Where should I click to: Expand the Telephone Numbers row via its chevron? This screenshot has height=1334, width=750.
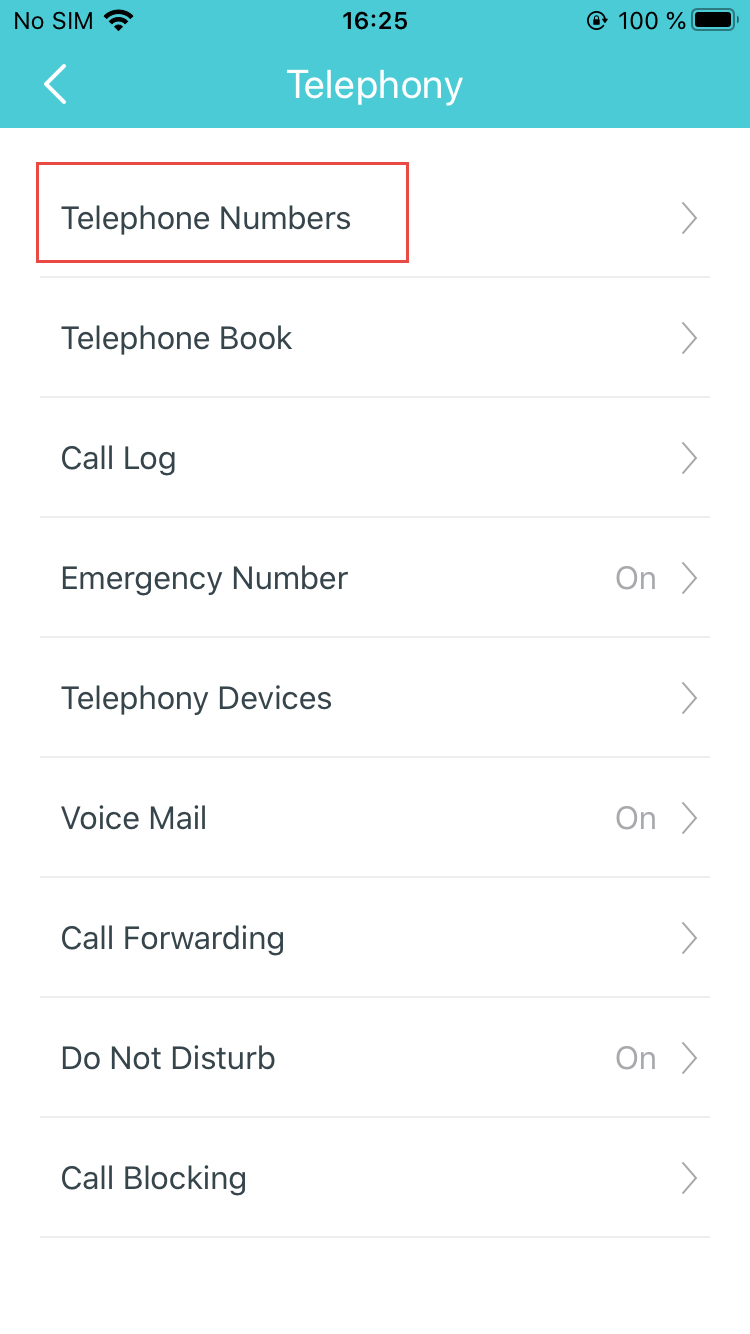point(689,218)
